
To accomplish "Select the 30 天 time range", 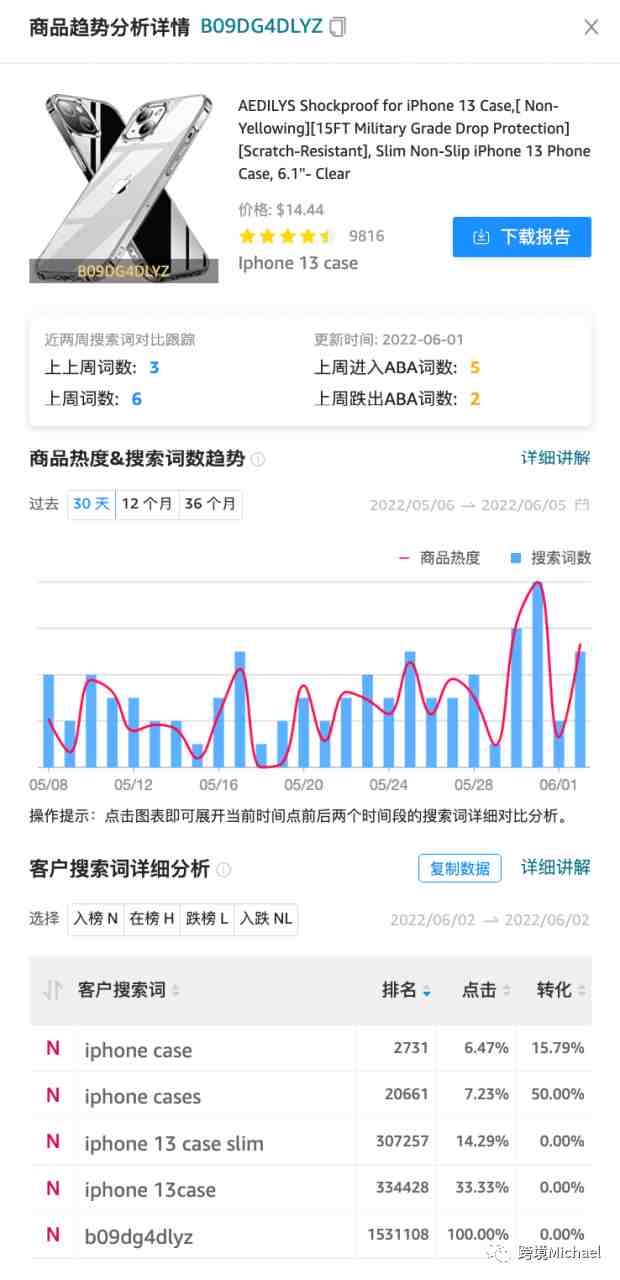I will 91,504.
